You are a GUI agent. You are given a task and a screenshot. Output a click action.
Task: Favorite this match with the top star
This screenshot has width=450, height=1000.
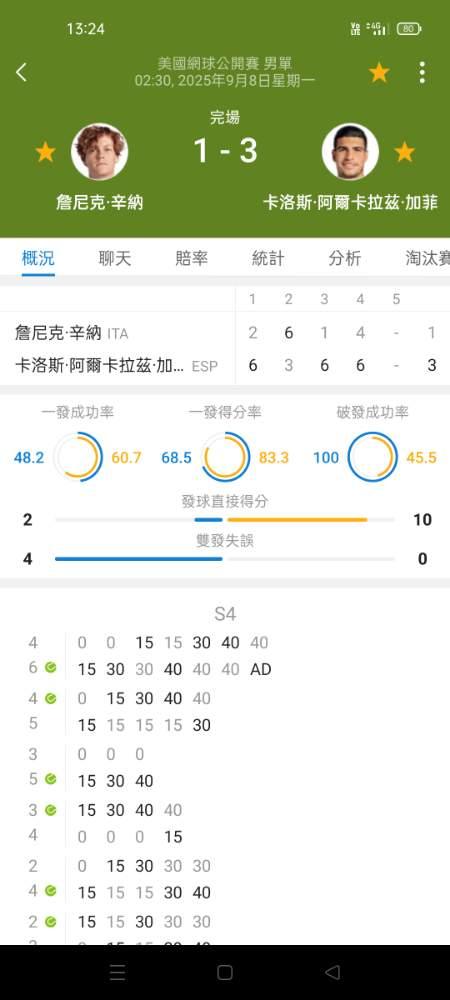click(x=379, y=73)
